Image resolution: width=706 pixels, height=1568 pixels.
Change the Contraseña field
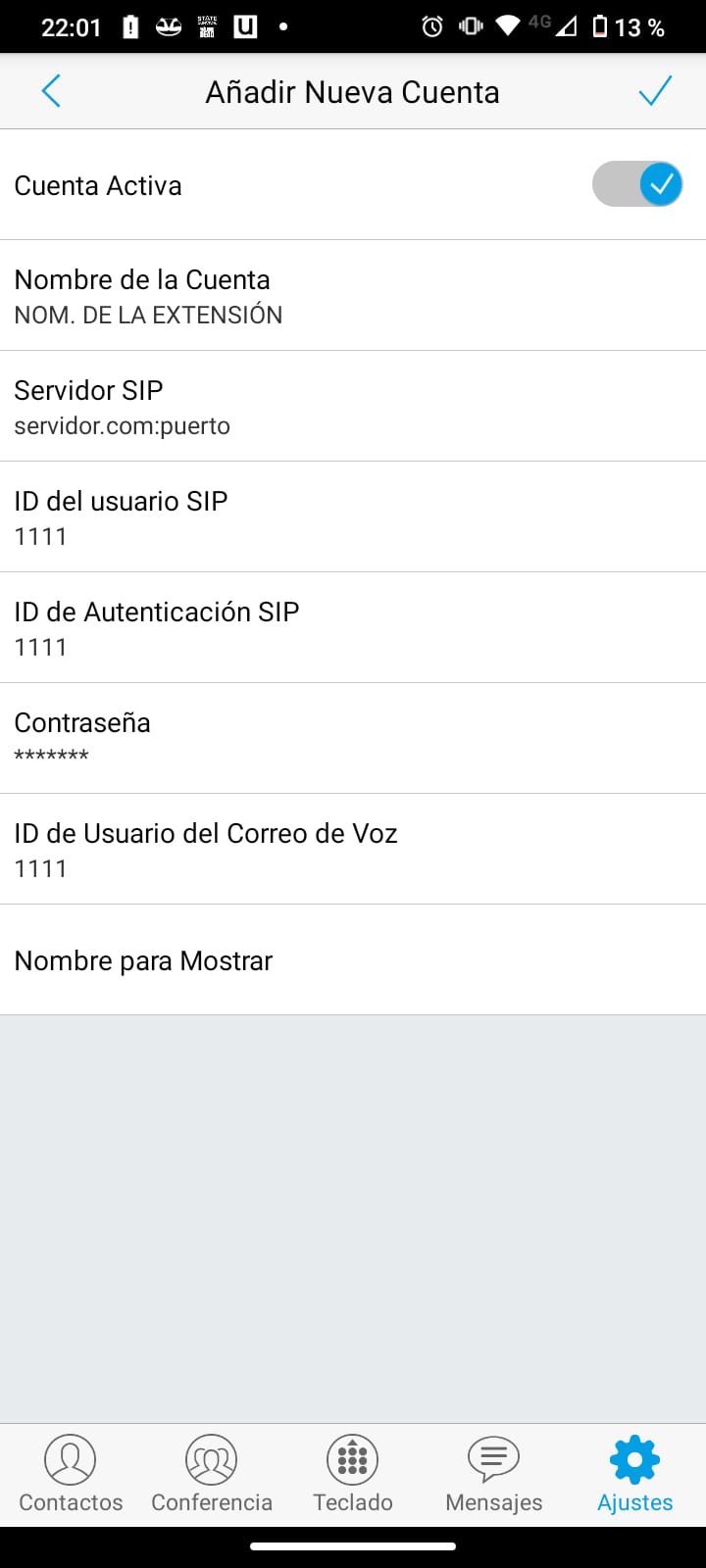pyautogui.click(x=353, y=739)
